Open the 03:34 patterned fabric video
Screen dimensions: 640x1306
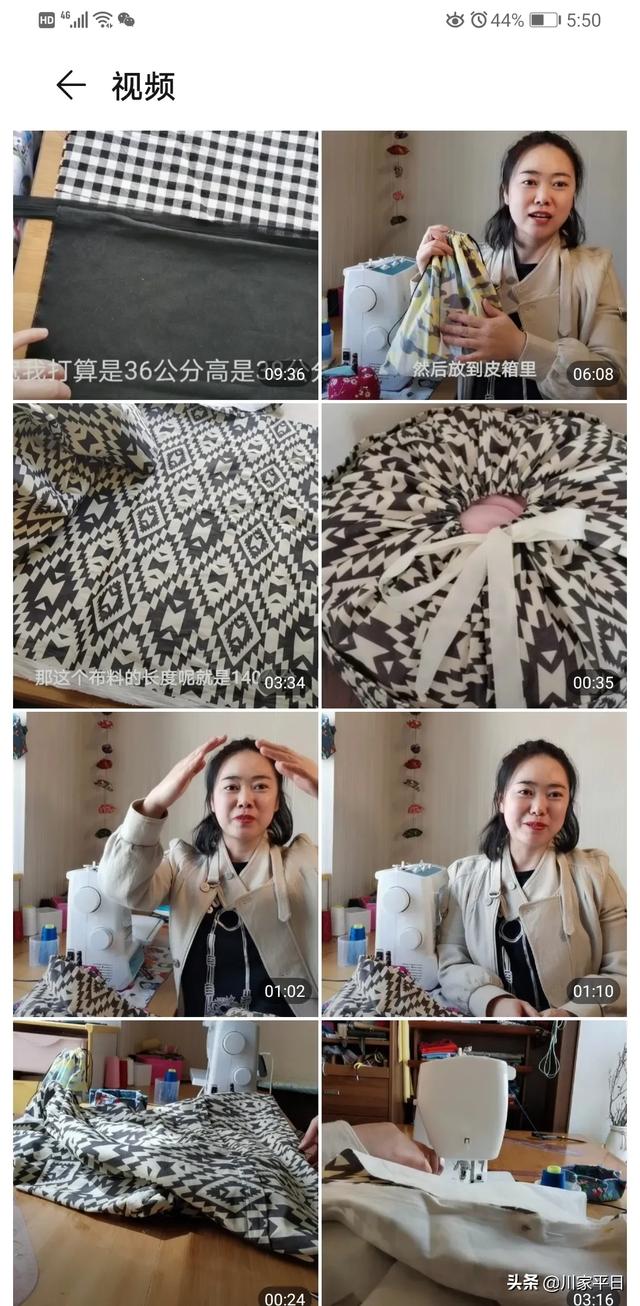[x=166, y=555]
